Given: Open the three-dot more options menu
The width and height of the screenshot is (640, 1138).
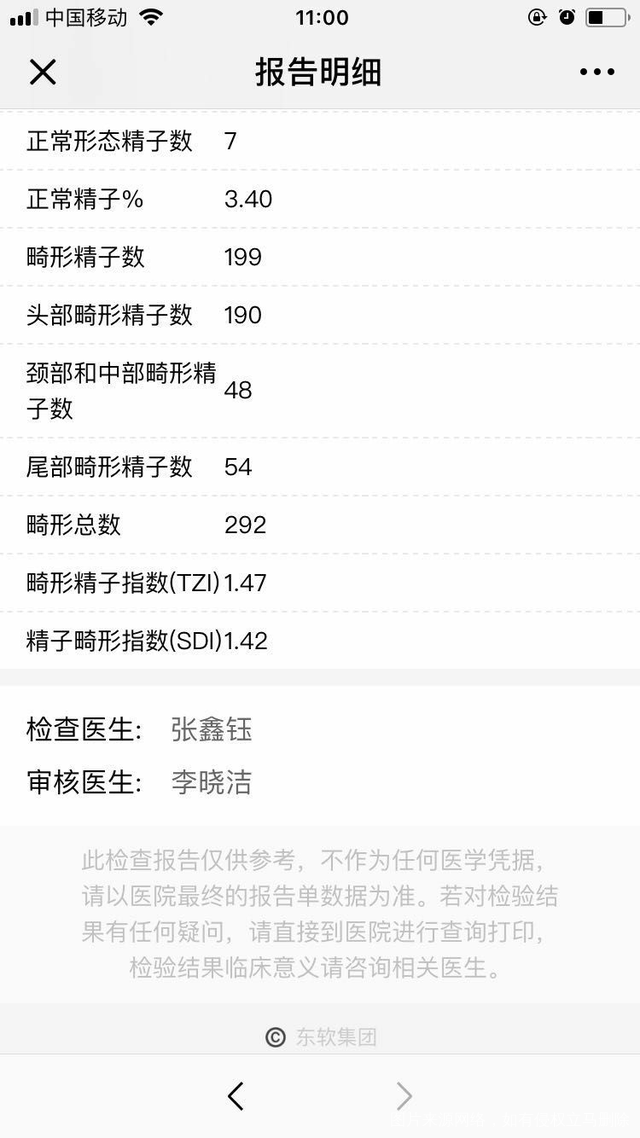Looking at the screenshot, I should tap(597, 72).
